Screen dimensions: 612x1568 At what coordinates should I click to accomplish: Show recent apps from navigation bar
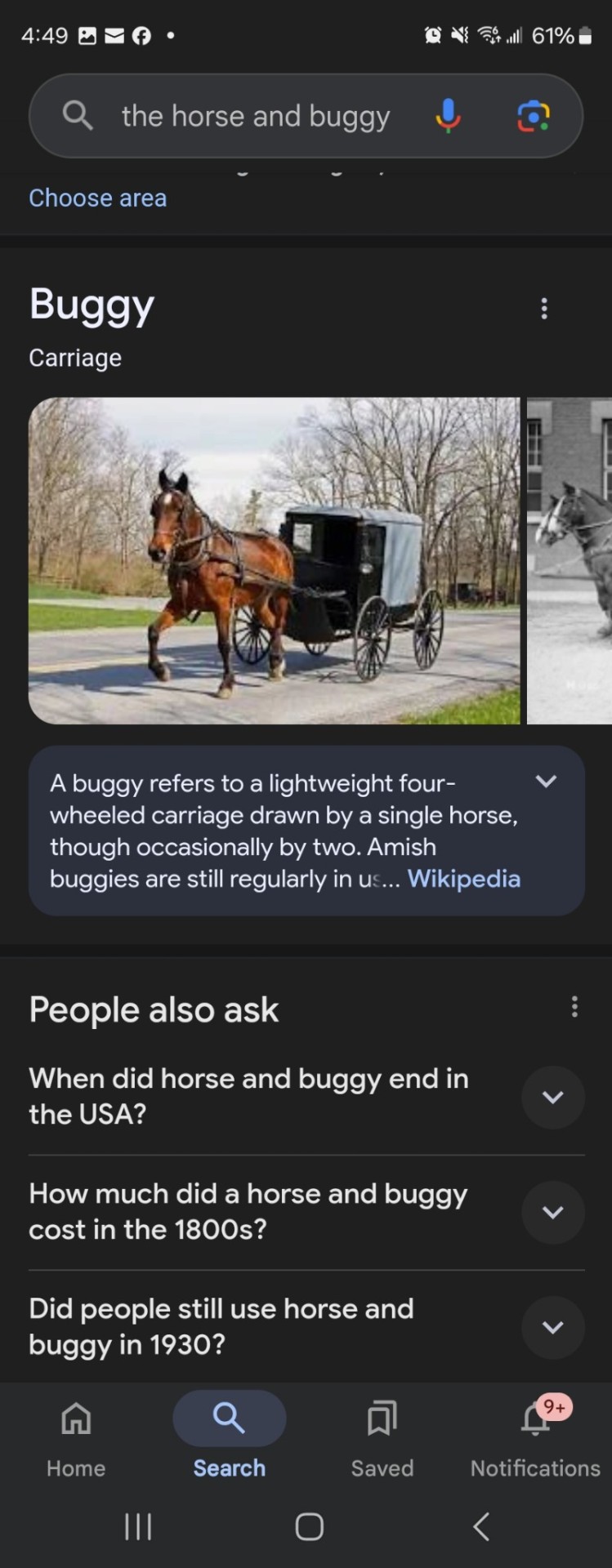[x=138, y=1526]
